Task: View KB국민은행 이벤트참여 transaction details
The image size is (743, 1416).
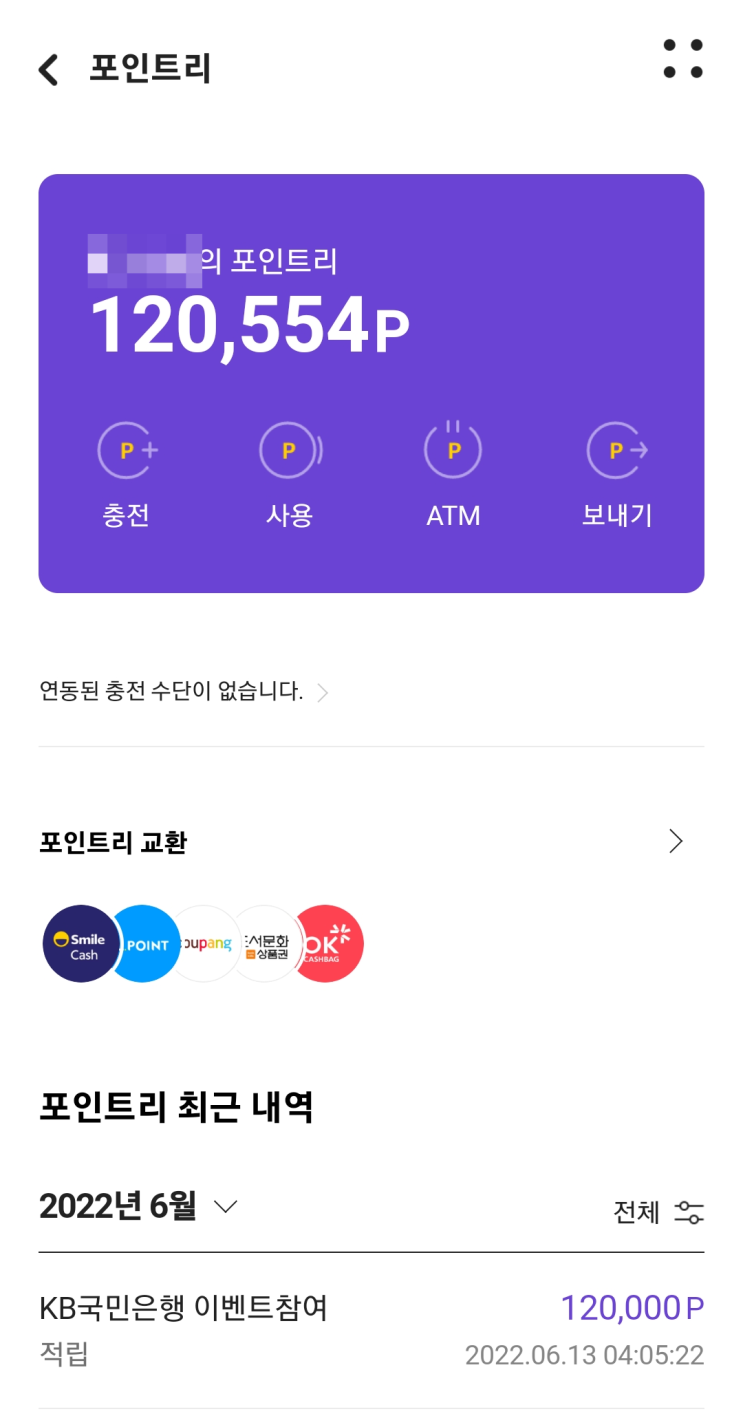Action: click(371, 1331)
